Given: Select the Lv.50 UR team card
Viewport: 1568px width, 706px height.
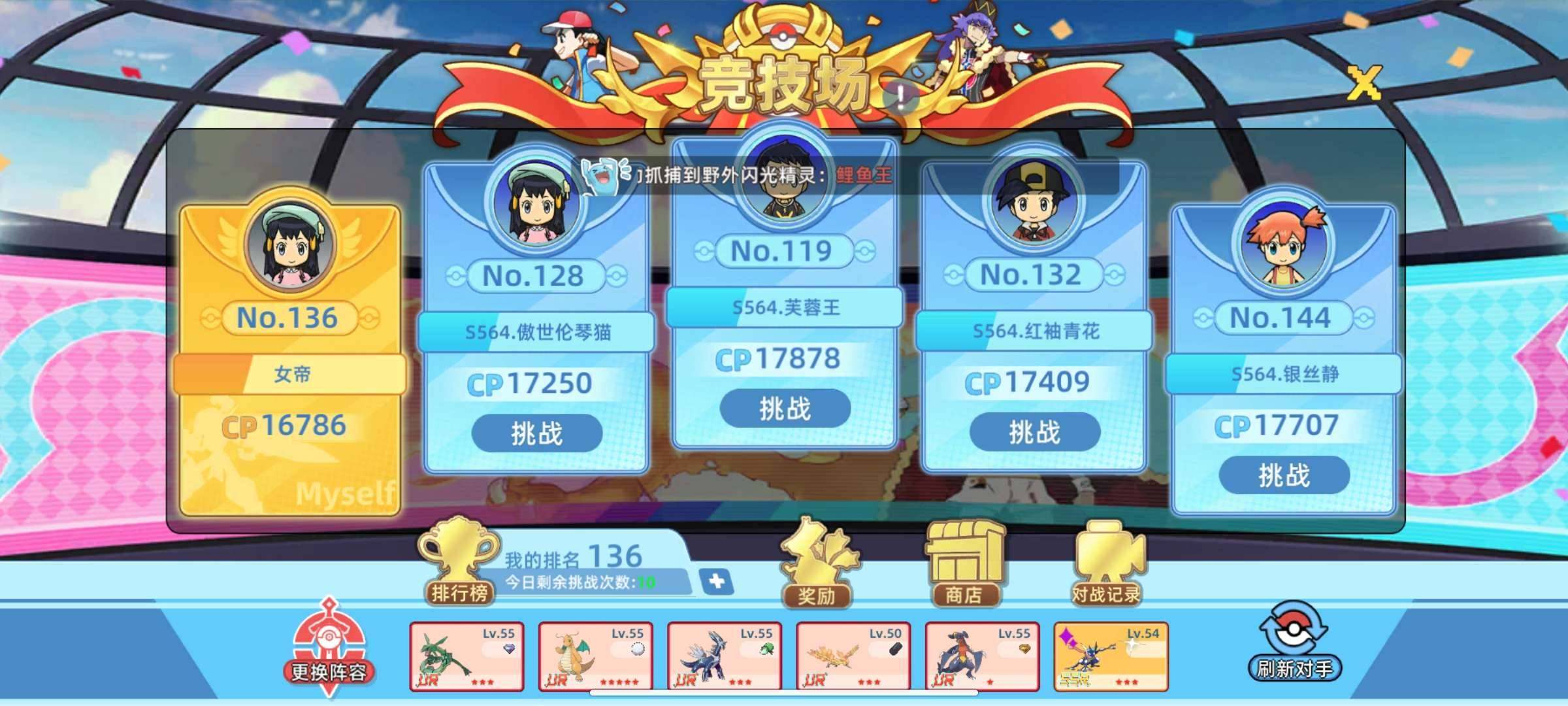Looking at the screenshot, I should [853, 656].
